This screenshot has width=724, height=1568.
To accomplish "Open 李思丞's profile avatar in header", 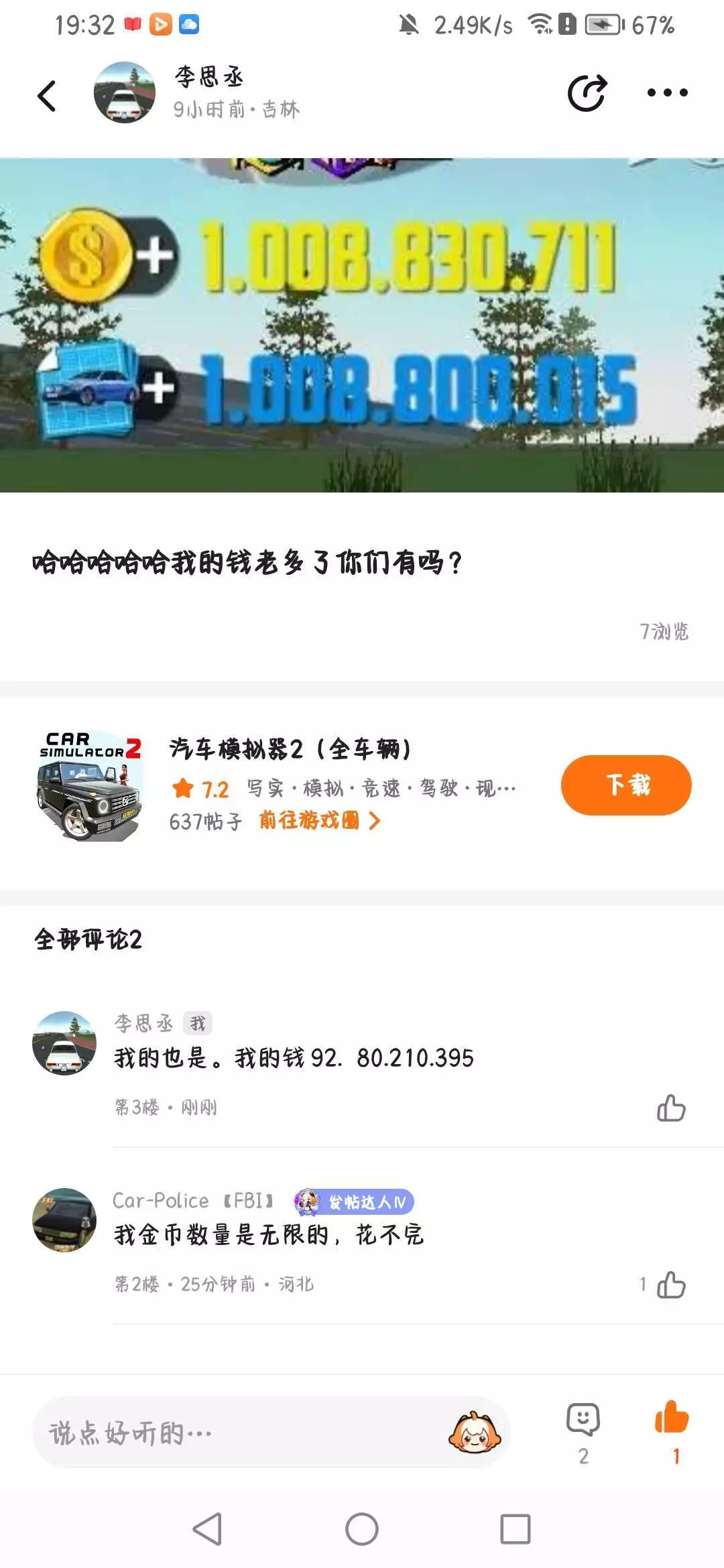I will point(124,92).
